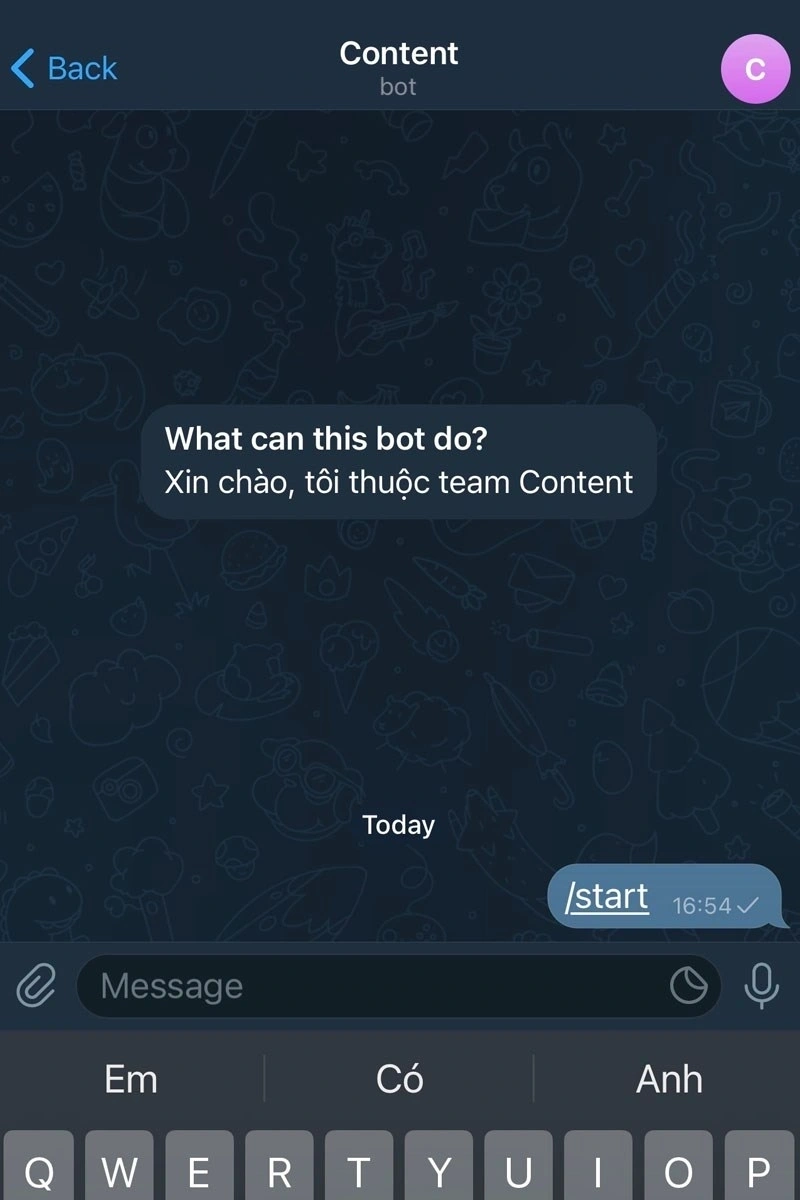Image resolution: width=800 pixels, height=1200 pixels.
Task: Tap the Today date separator
Action: pyautogui.click(x=399, y=824)
